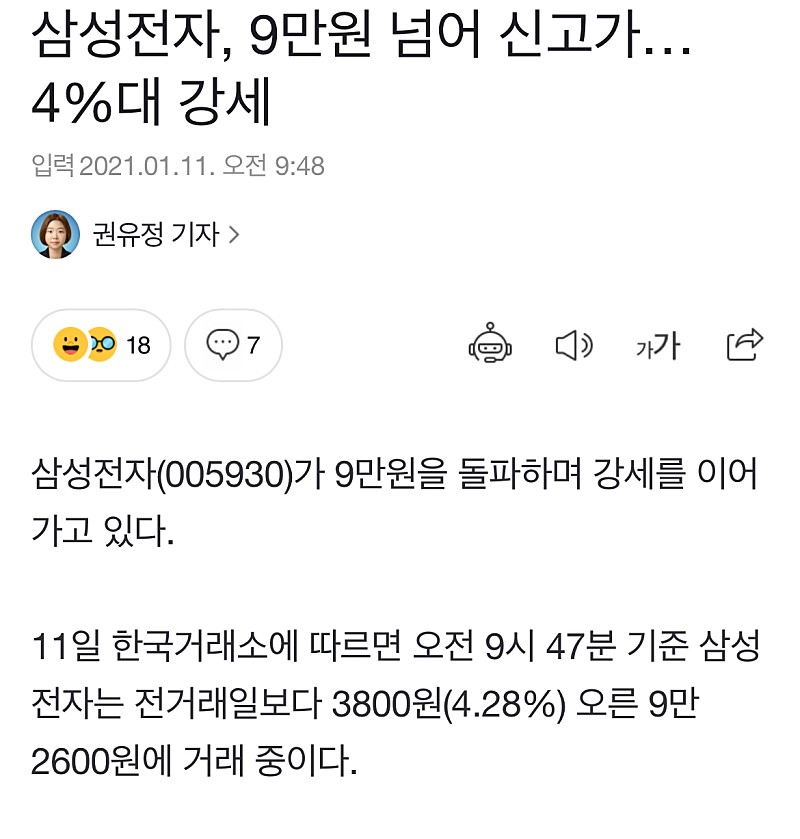The width and height of the screenshot is (800, 839).
Task: Open the AI robot summary icon
Action: coord(490,345)
